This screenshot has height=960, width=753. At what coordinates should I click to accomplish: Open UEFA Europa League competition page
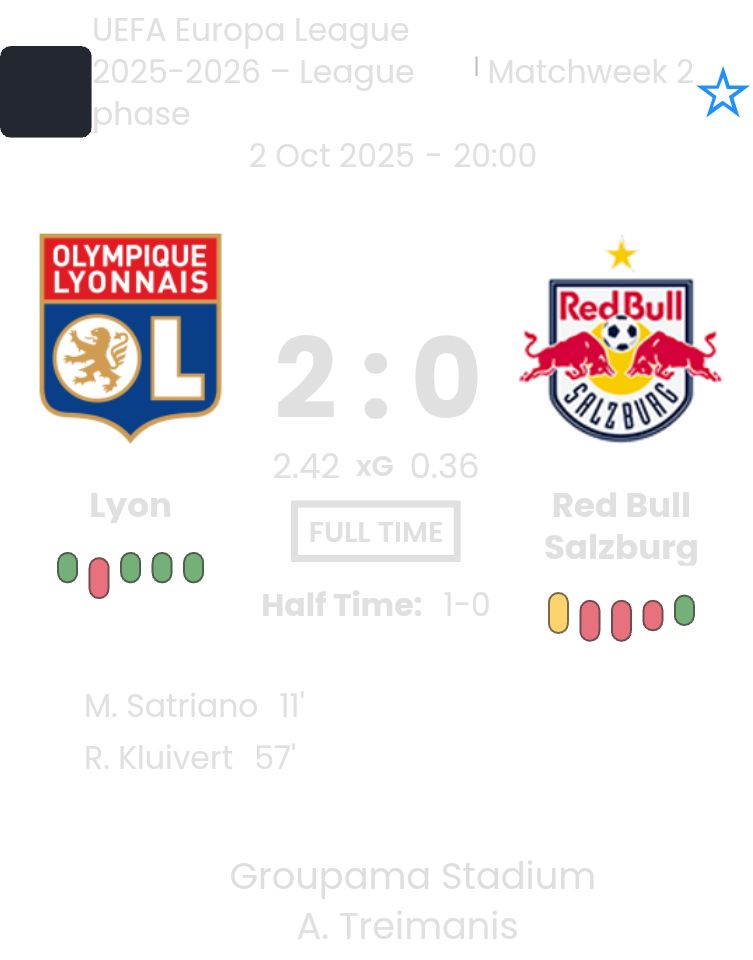pyautogui.click(x=252, y=72)
